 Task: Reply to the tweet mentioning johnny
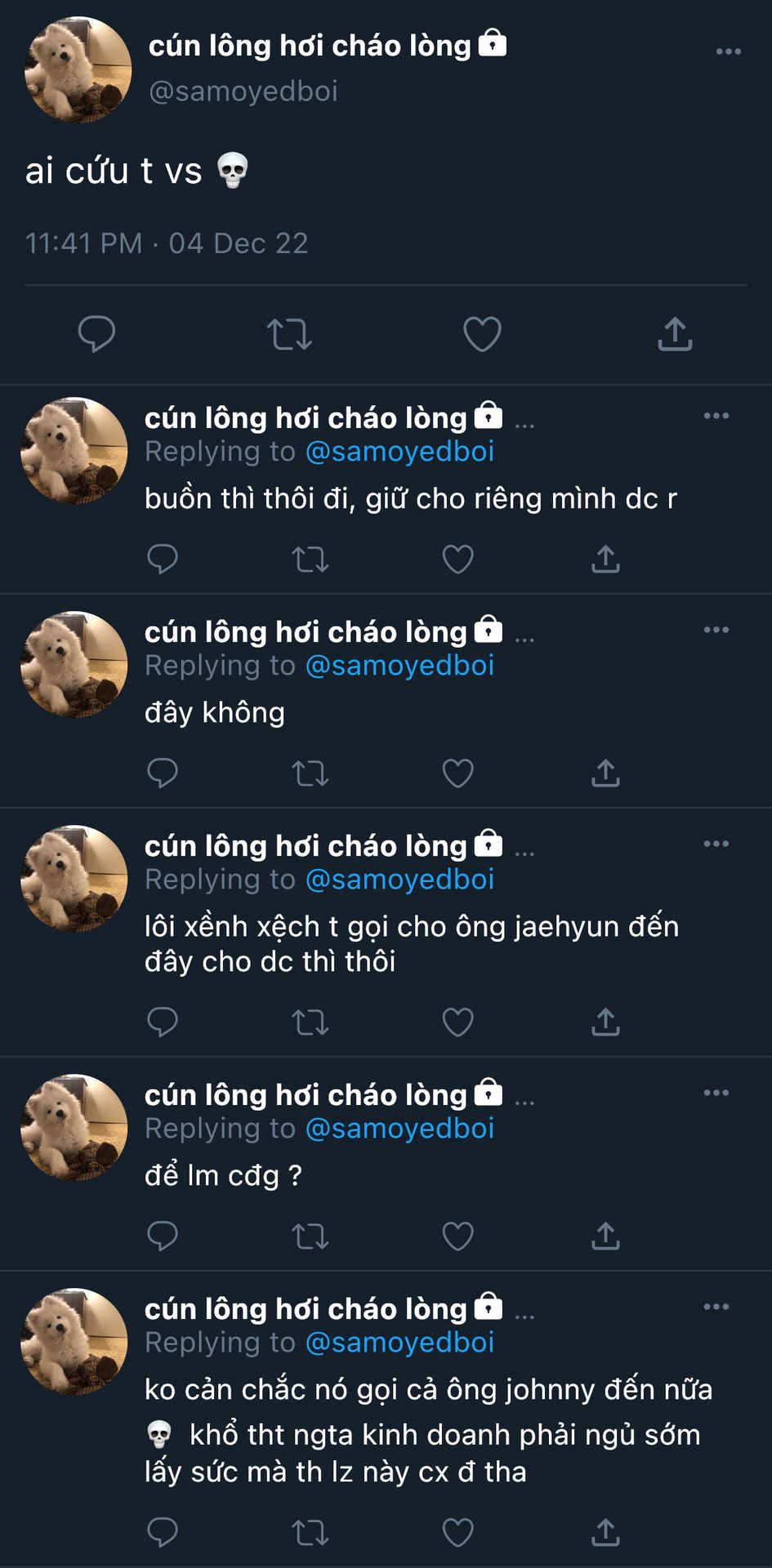point(162,1533)
